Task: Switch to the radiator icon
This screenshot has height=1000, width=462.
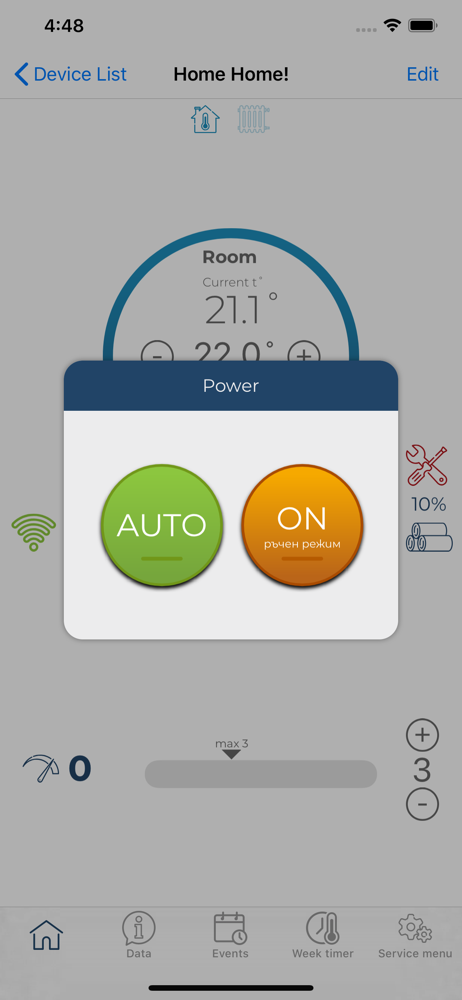Action: [254, 119]
